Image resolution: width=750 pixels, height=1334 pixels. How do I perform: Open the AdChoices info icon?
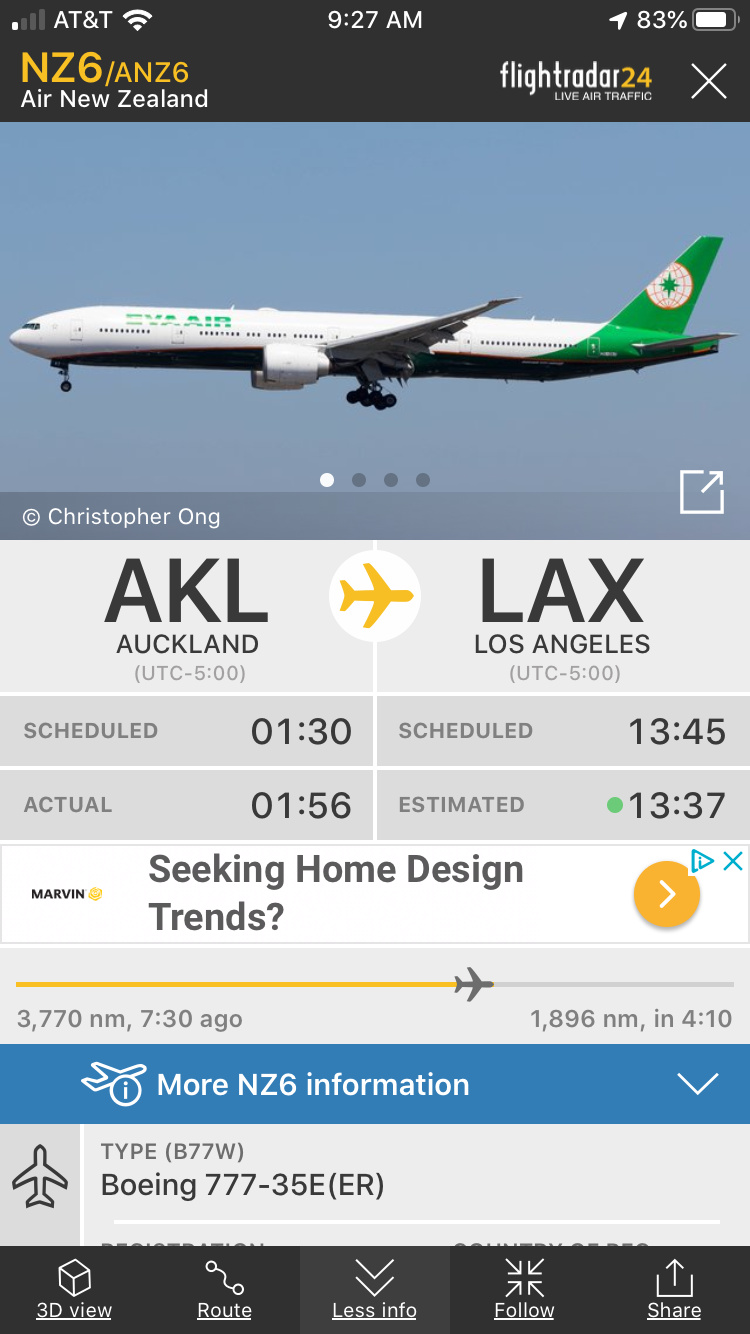703,861
